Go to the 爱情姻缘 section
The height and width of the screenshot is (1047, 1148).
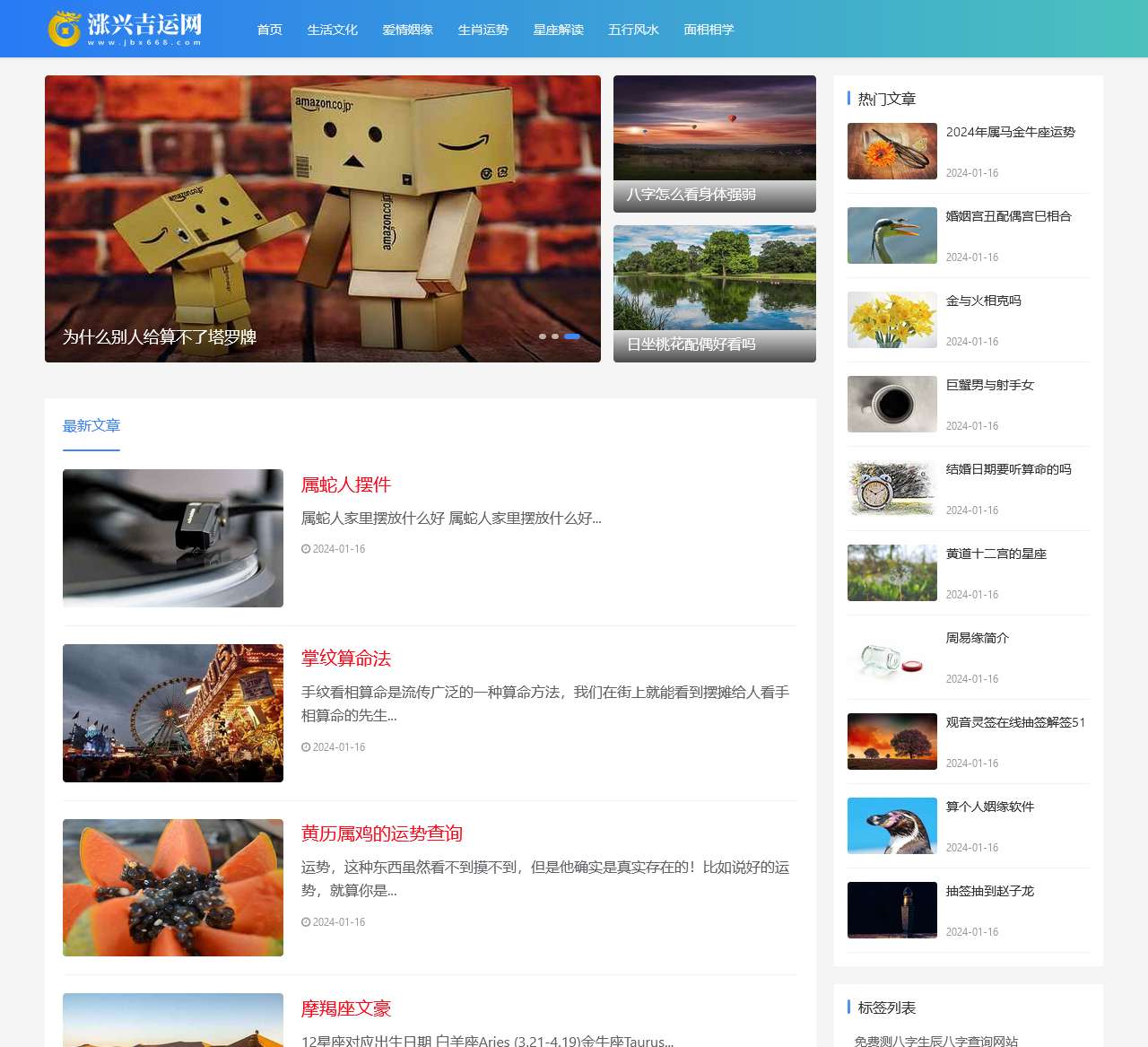(x=407, y=30)
